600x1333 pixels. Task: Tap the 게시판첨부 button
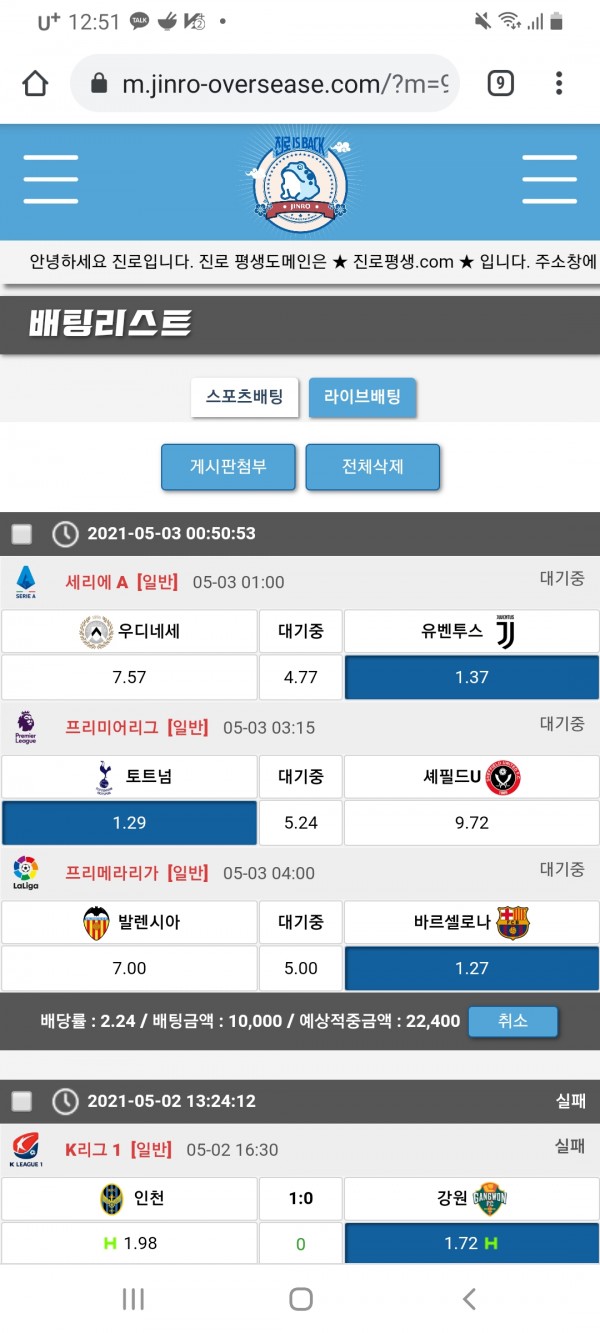(228, 467)
